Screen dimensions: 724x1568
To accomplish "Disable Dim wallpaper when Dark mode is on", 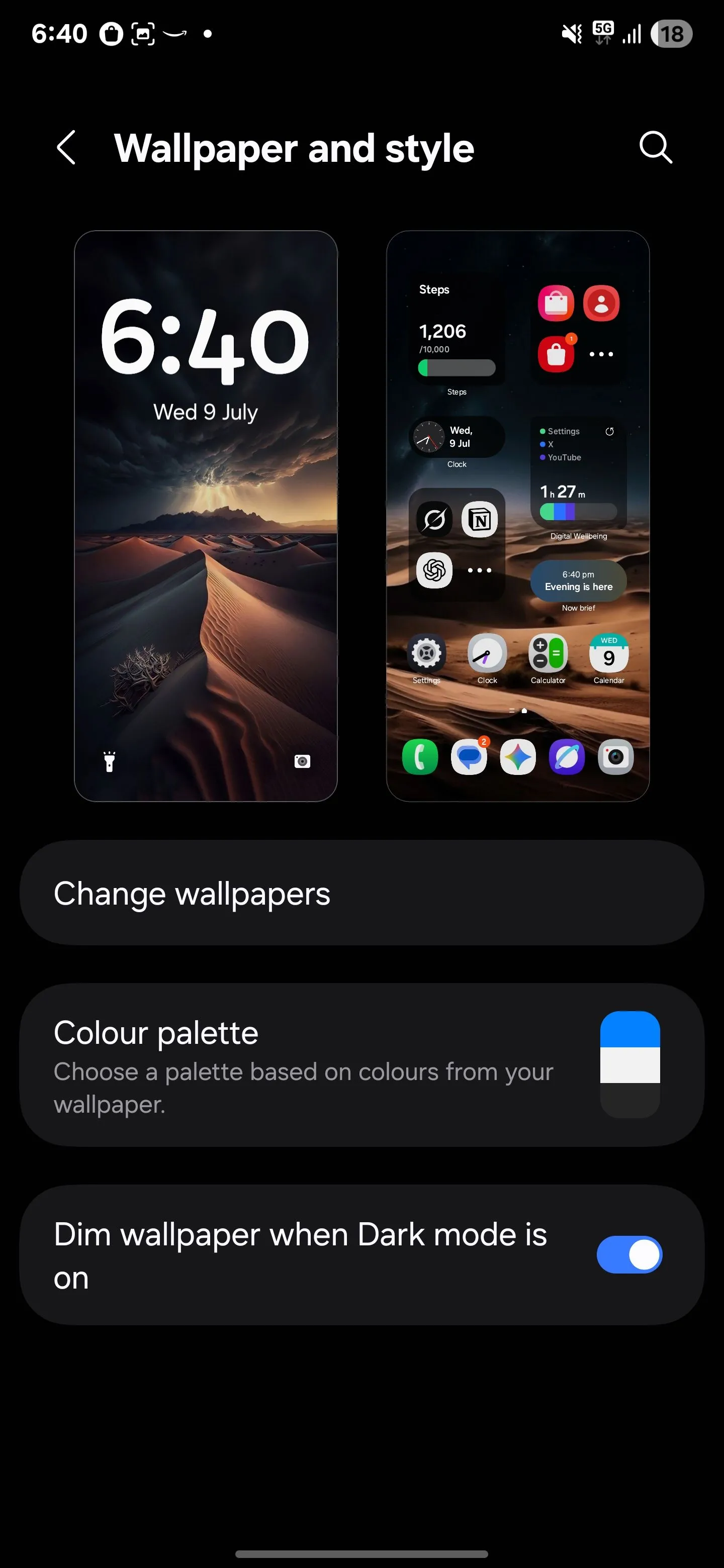I will point(629,1254).
